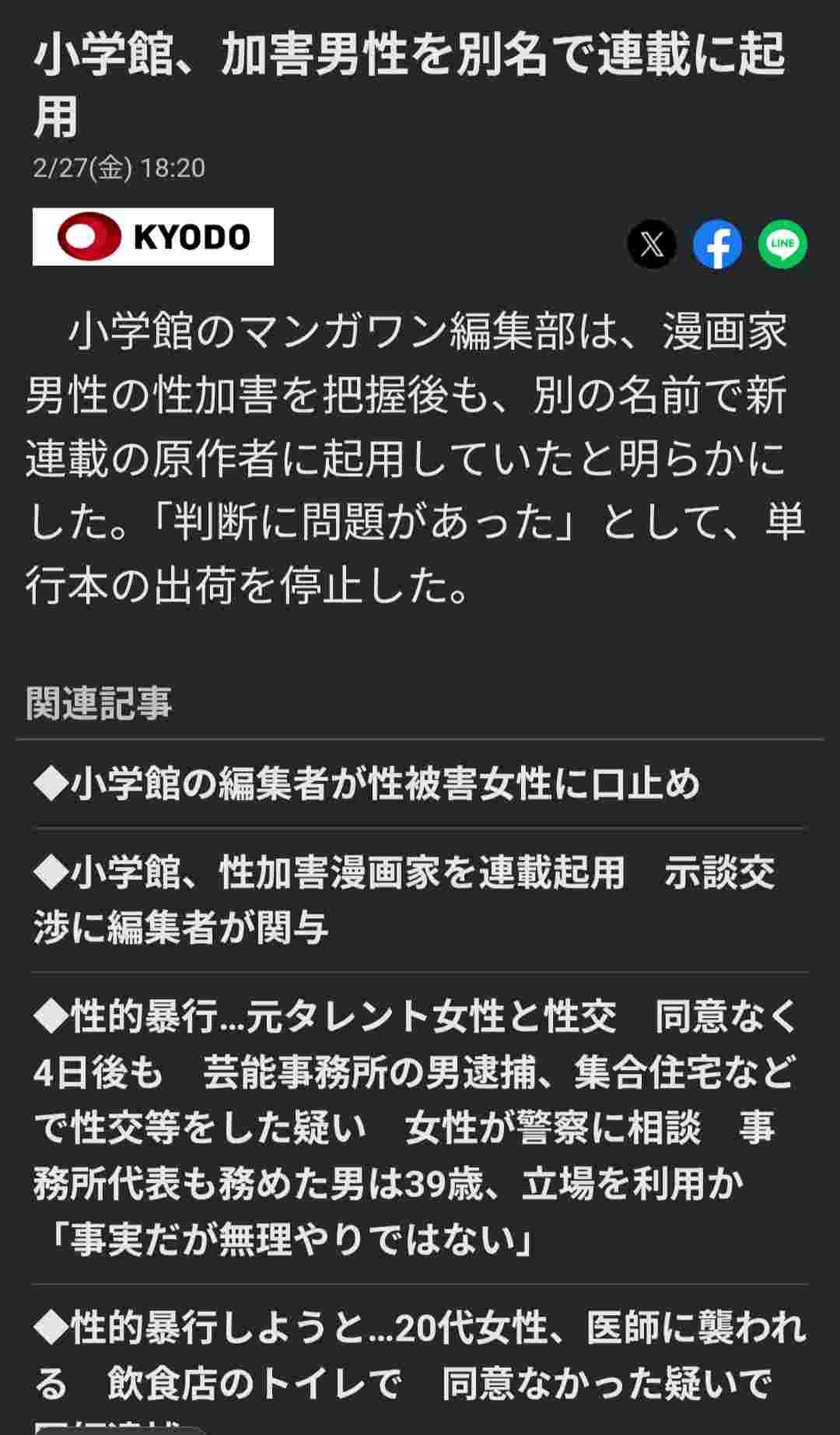Open related article about 元タレント女性 芸能事務所の男逮捕
This screenshot has width=840, height=1435.
[416, 1128]
